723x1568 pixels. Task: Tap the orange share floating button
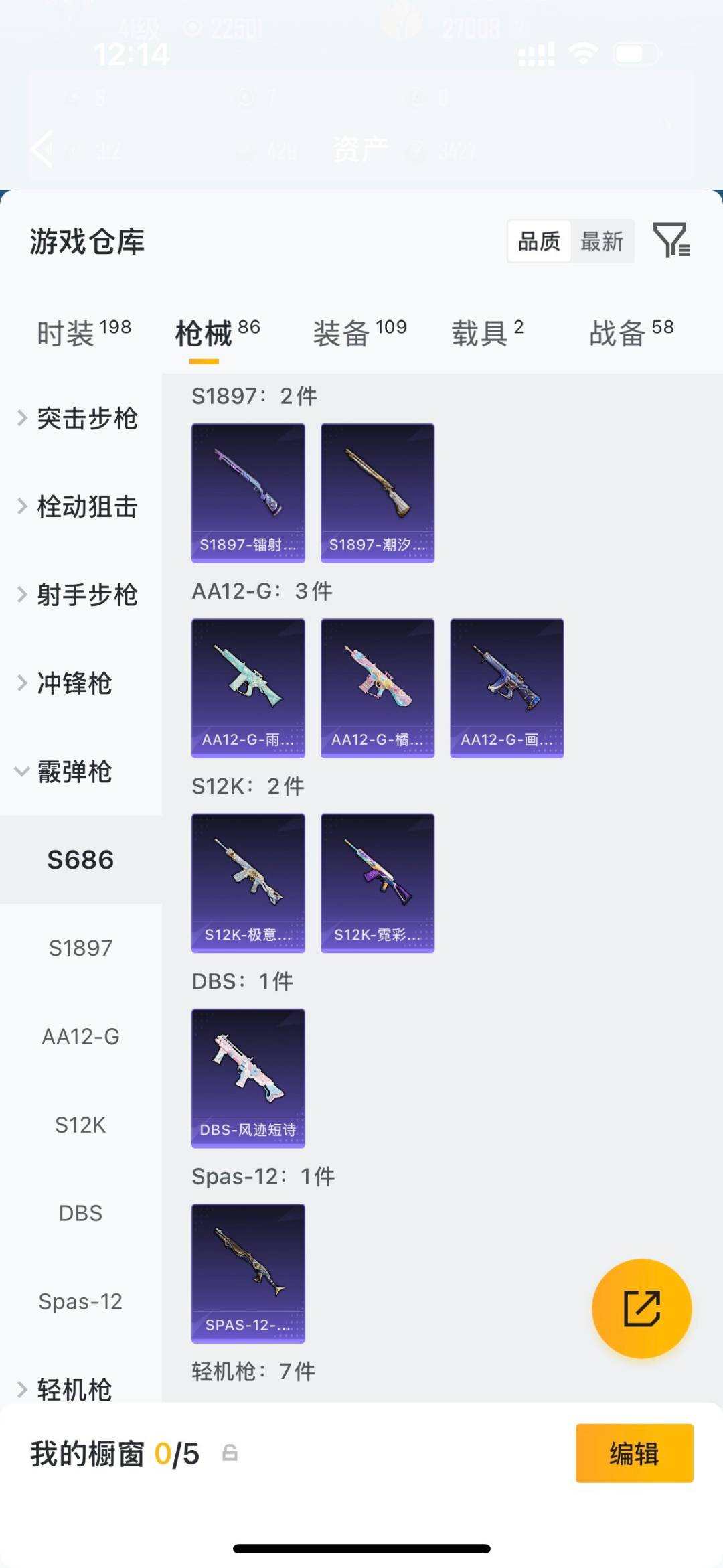click(641, 1307)
